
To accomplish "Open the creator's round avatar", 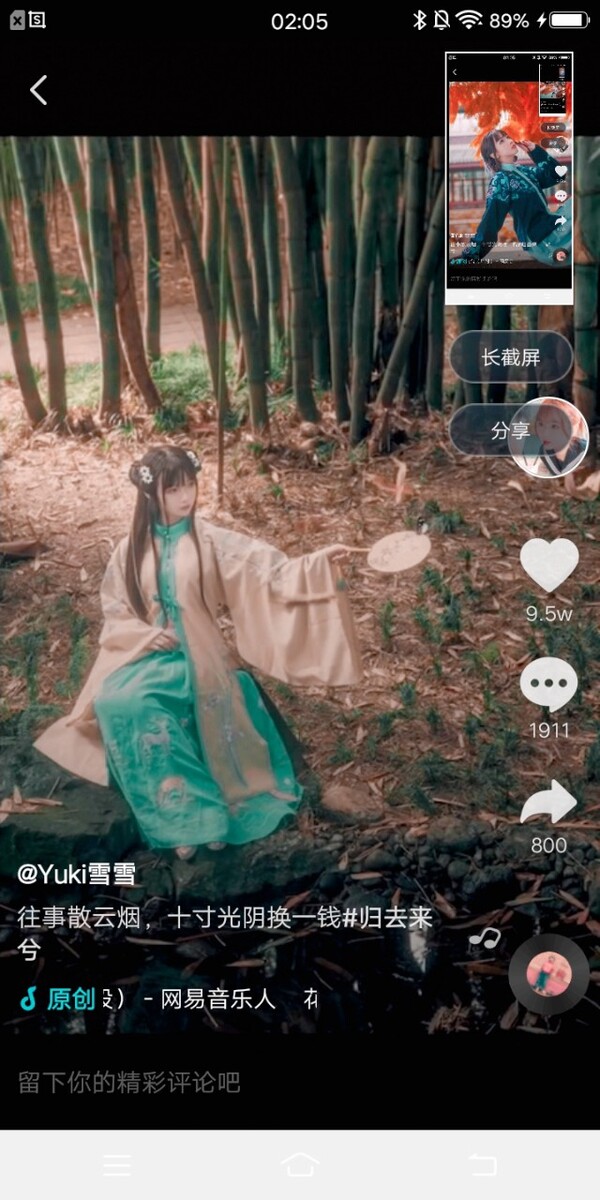I will tap(549, 437).
